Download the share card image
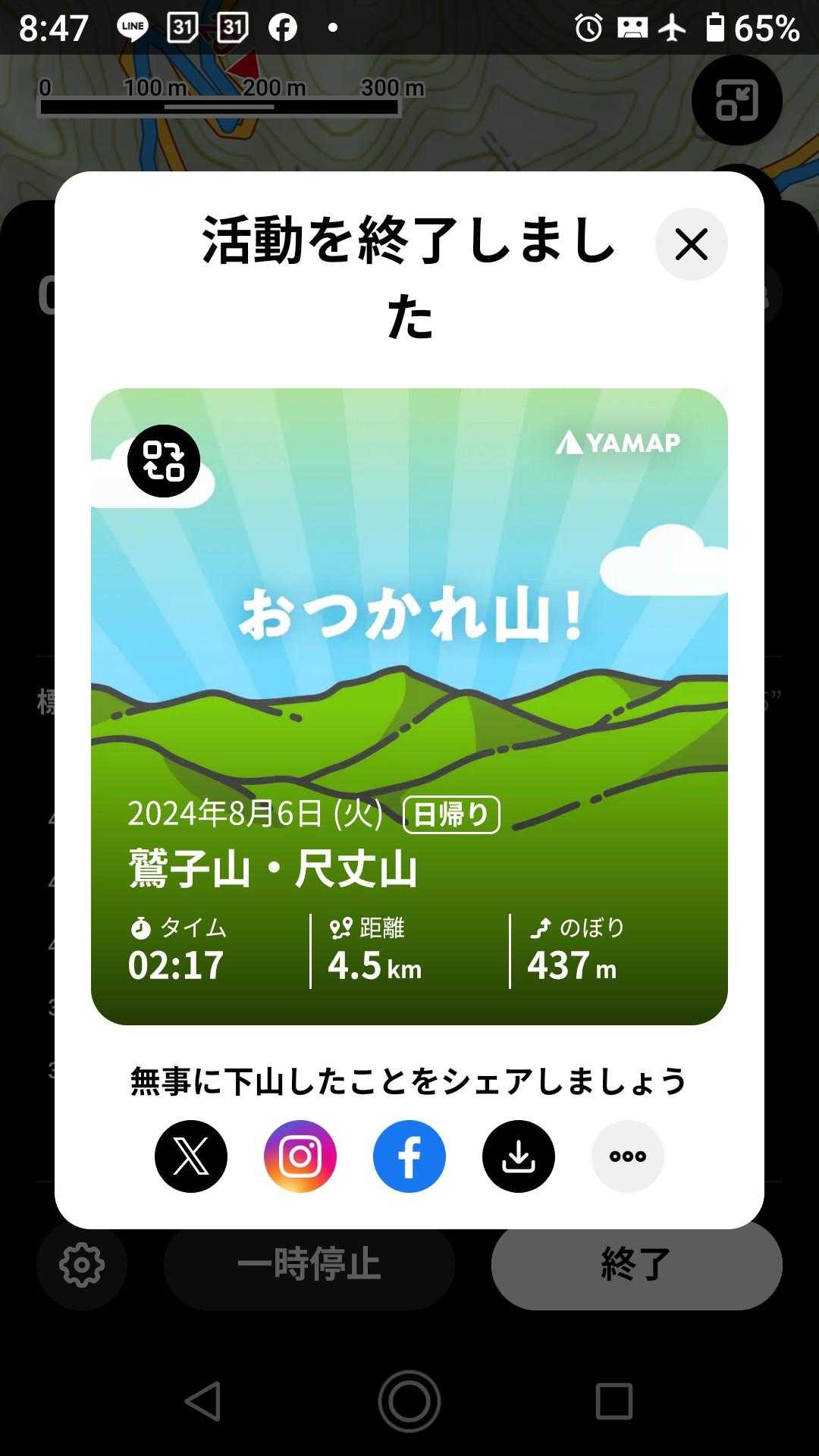 (x=519, y=1156)
